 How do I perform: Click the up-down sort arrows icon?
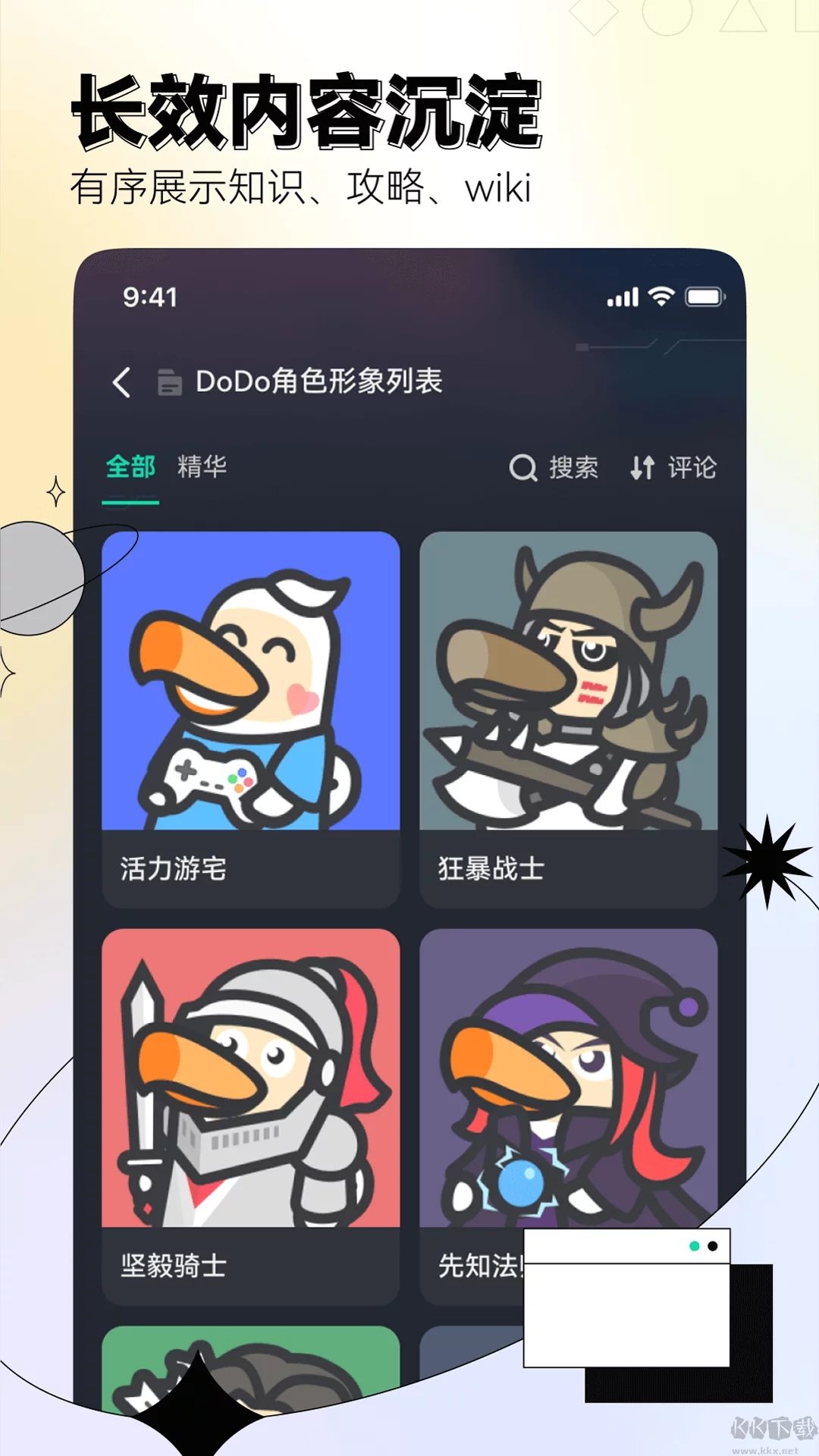(x=641, y=469)
